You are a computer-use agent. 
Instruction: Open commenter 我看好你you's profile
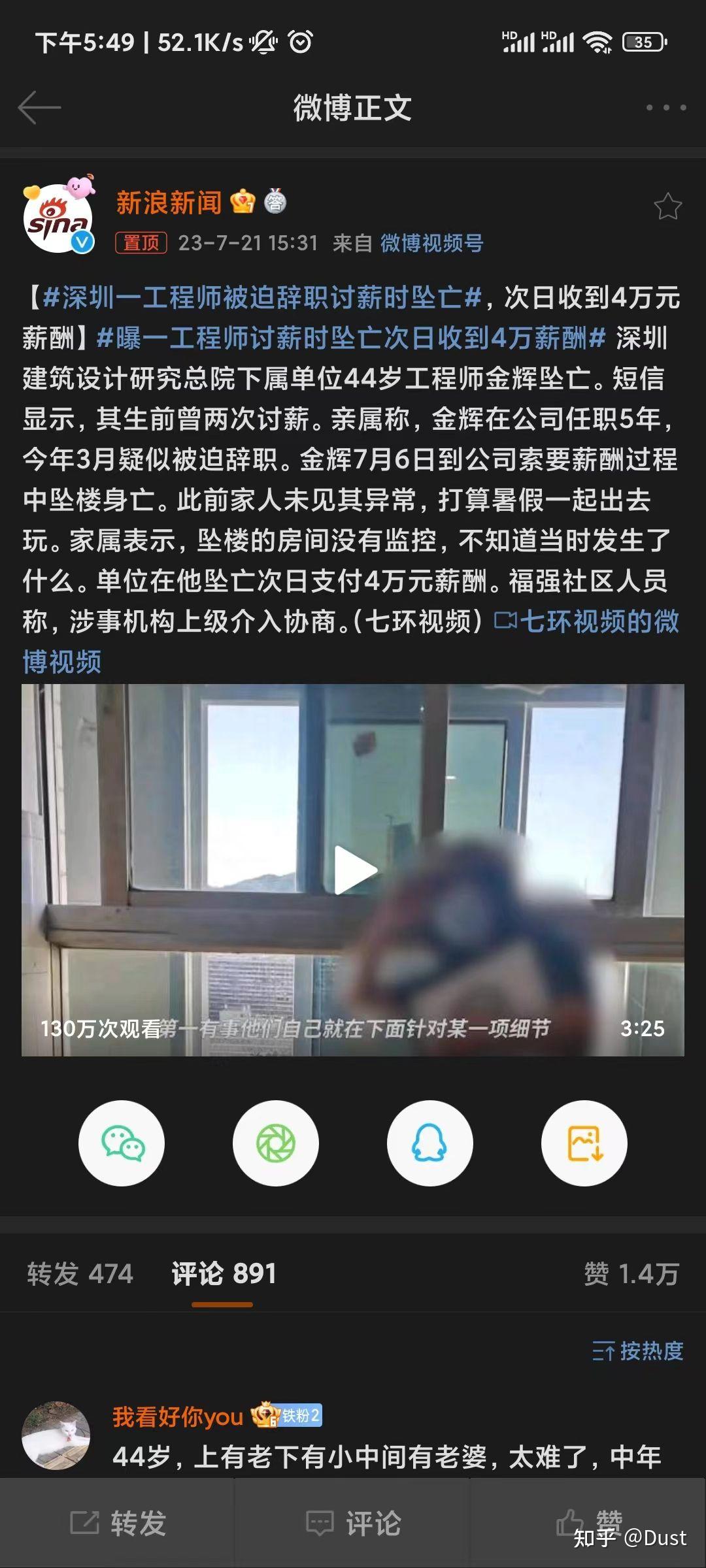tap(177, 1416)
